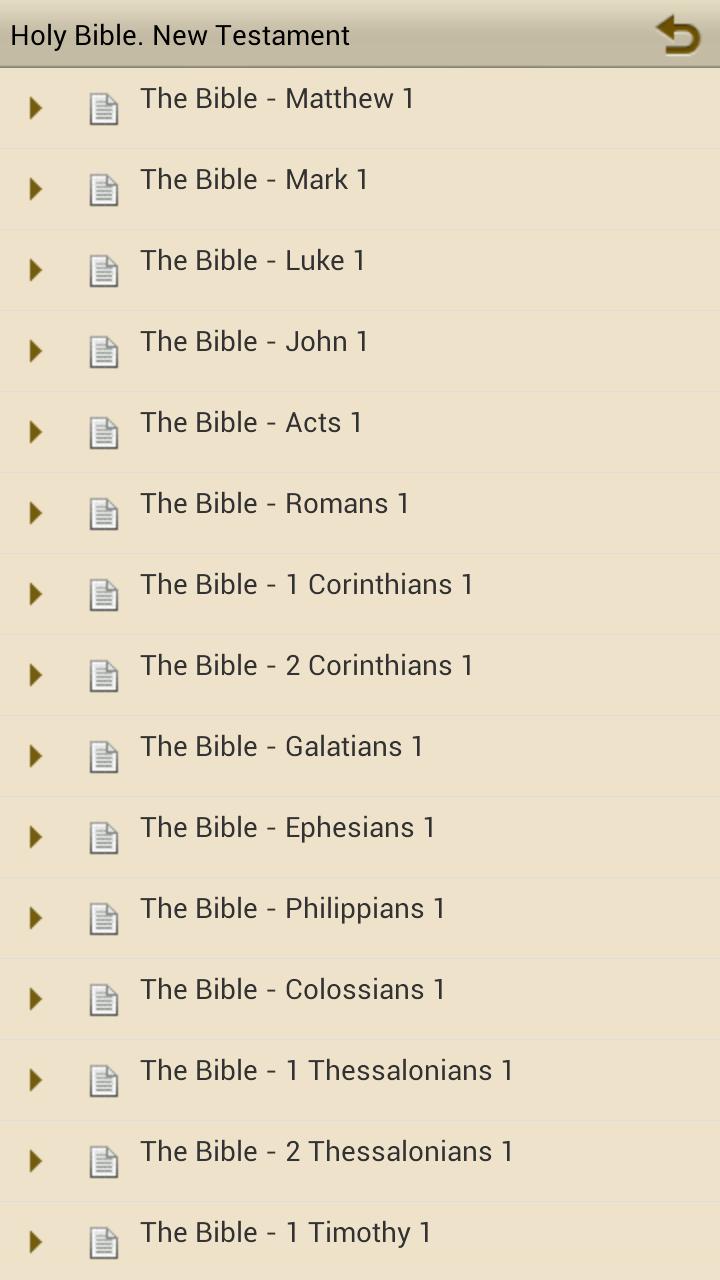The height and width of the screenshot is (1280, 720).
Task: Expand the Matthew 1 entry arrow
Action: coord(34,107)
